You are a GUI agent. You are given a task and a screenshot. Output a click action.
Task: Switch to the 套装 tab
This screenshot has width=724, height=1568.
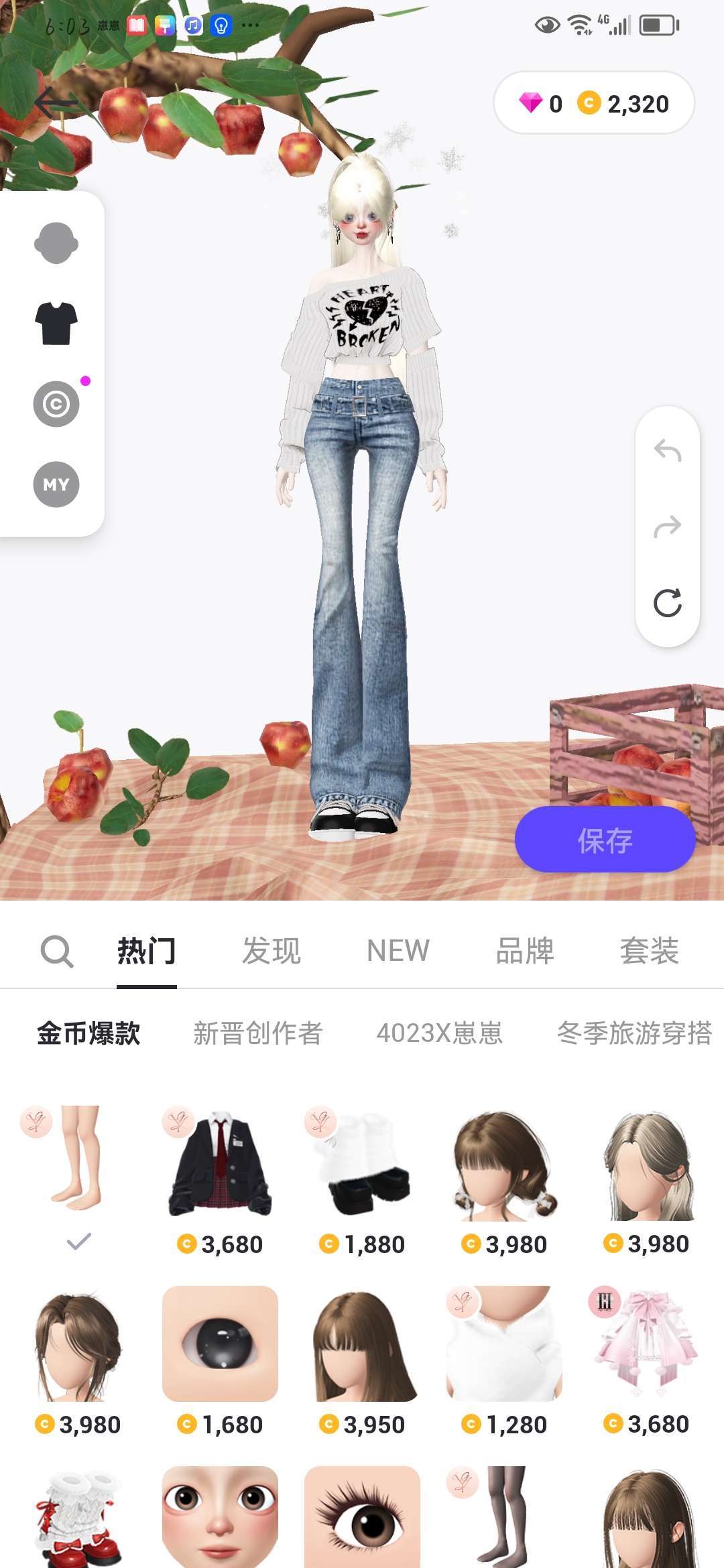650,951
